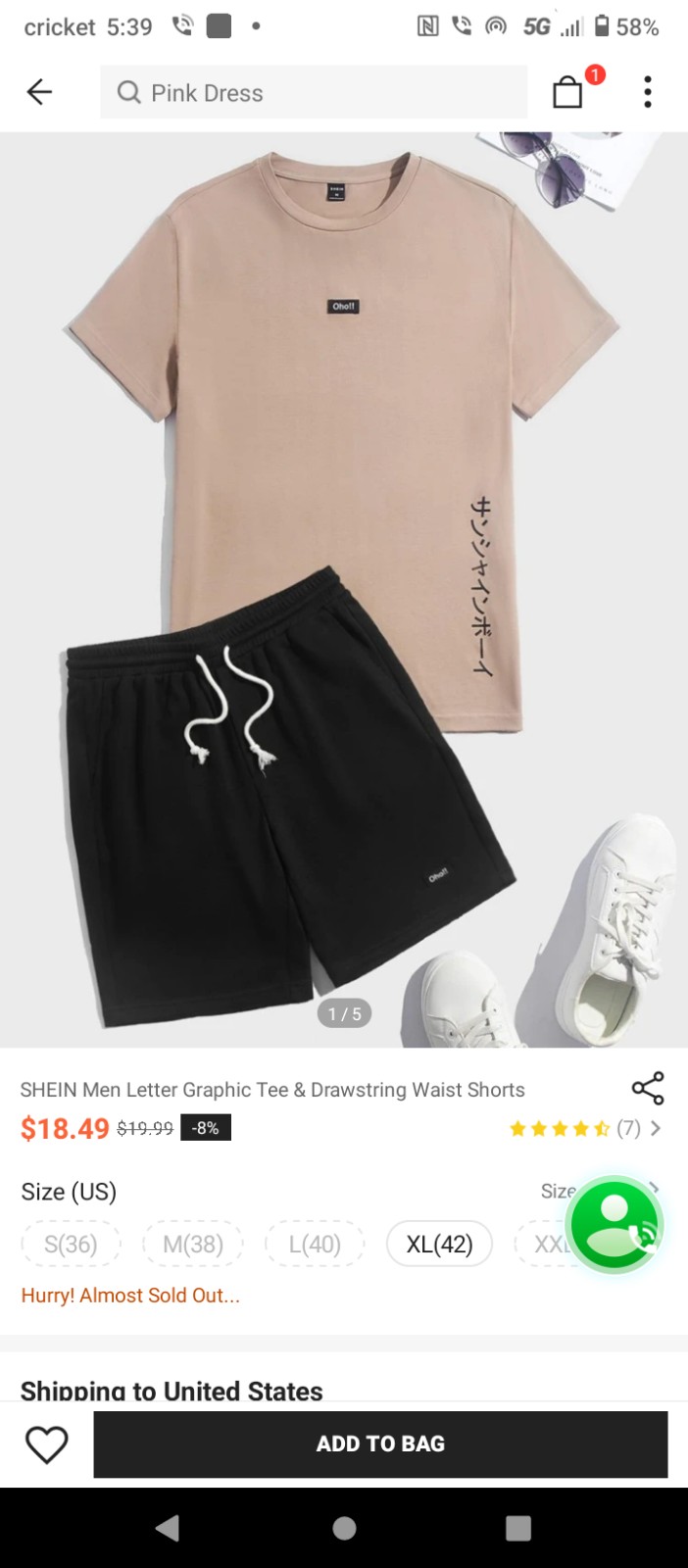Image resolution: width=688 pixels, height=1568 pixels.
Task: Select size S(36)
Action: click(x=71, y=1244)
